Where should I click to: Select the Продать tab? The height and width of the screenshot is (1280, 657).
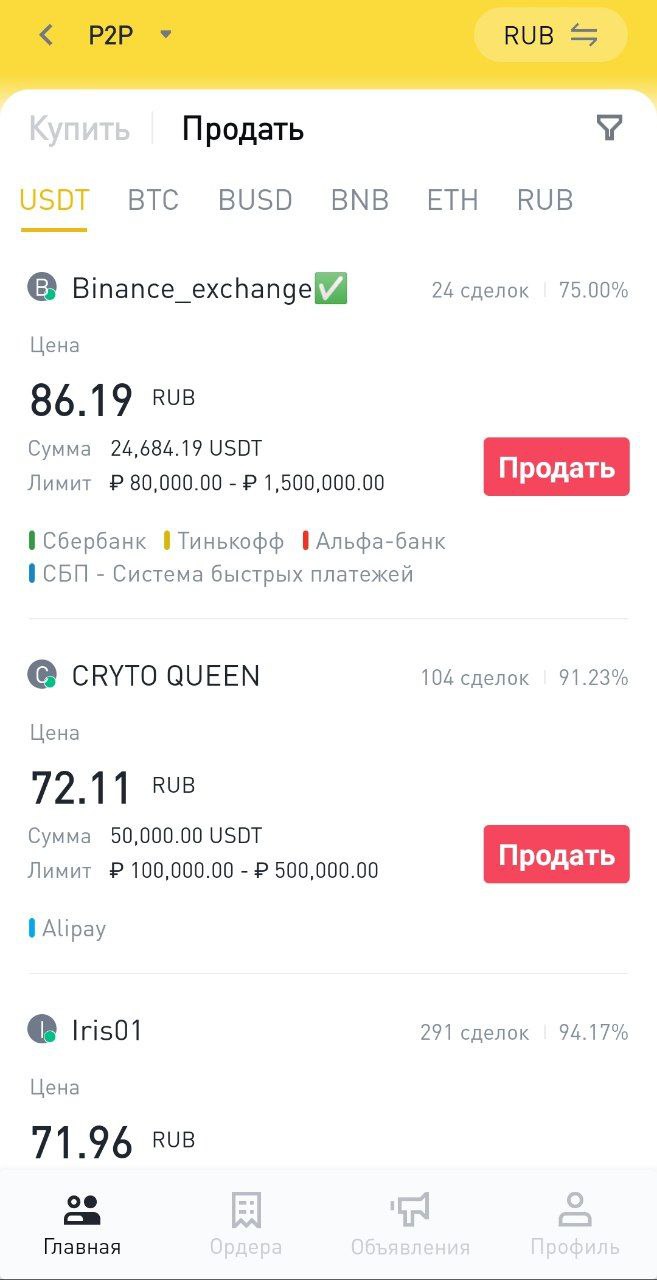point(243,129)
